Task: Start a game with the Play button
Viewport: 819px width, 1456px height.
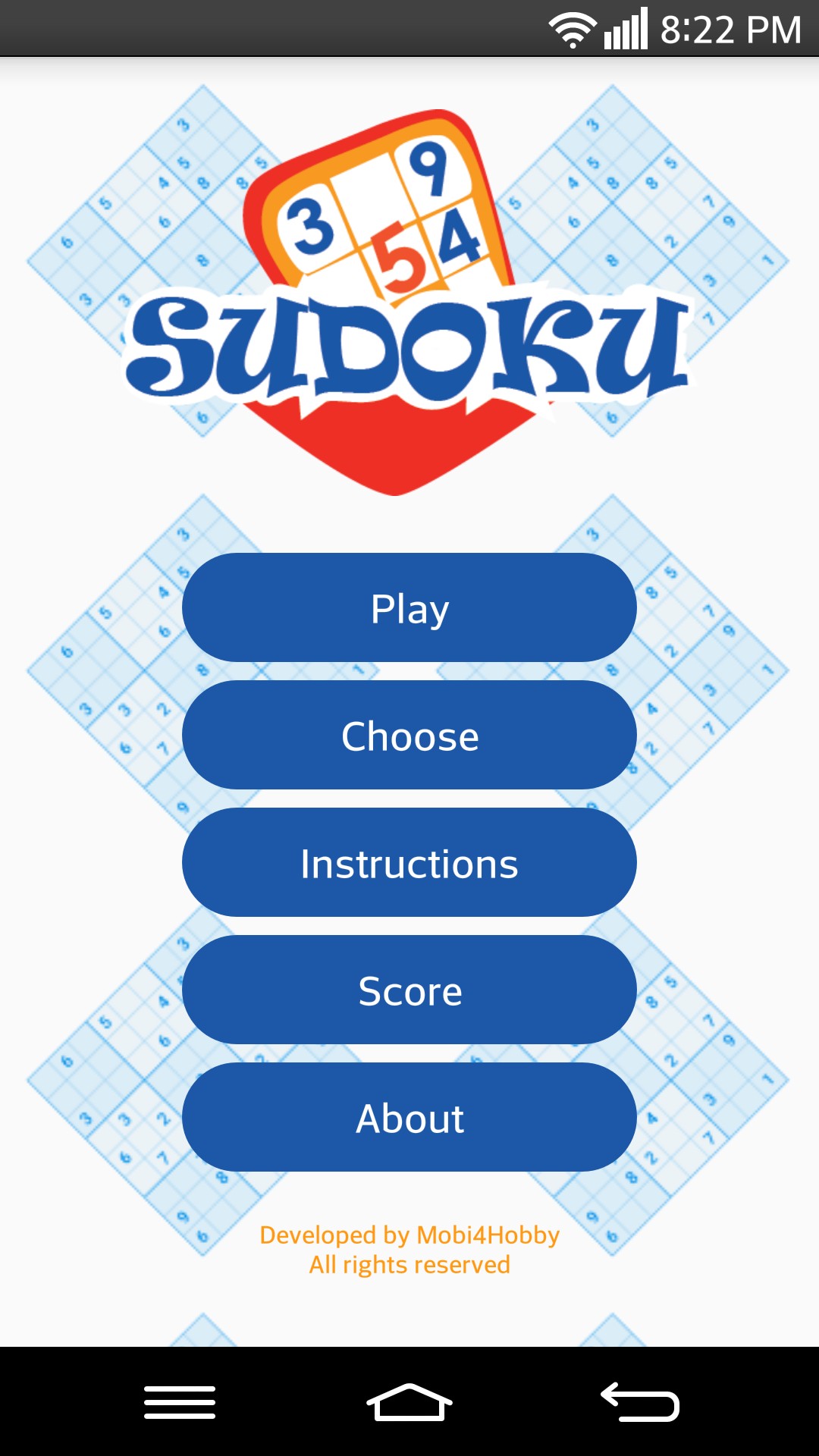Action: [409, 607]
